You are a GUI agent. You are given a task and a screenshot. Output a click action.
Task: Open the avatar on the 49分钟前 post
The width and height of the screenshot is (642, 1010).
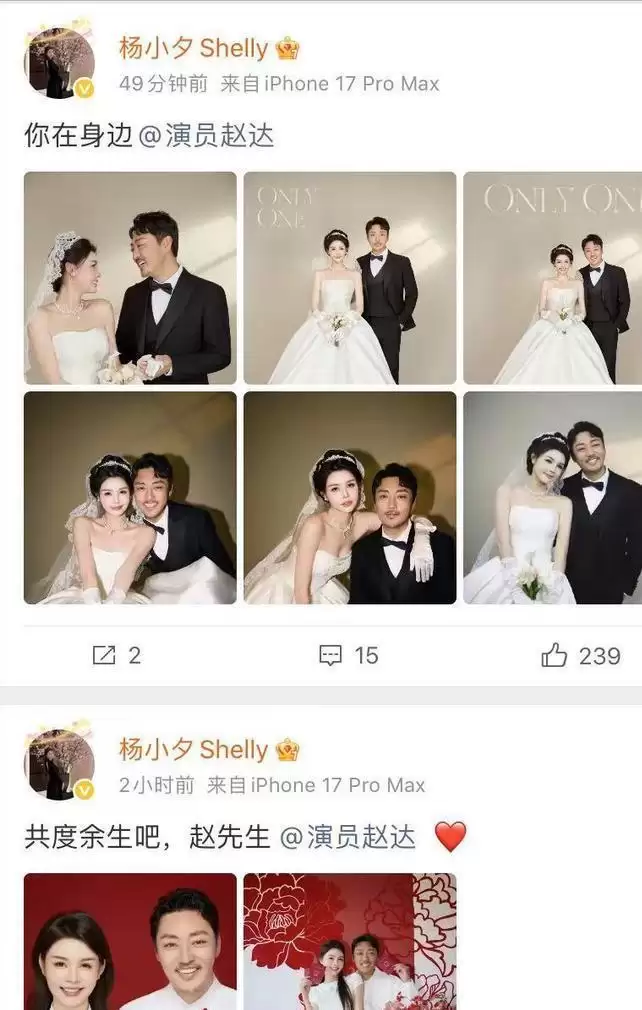(59, 63)
